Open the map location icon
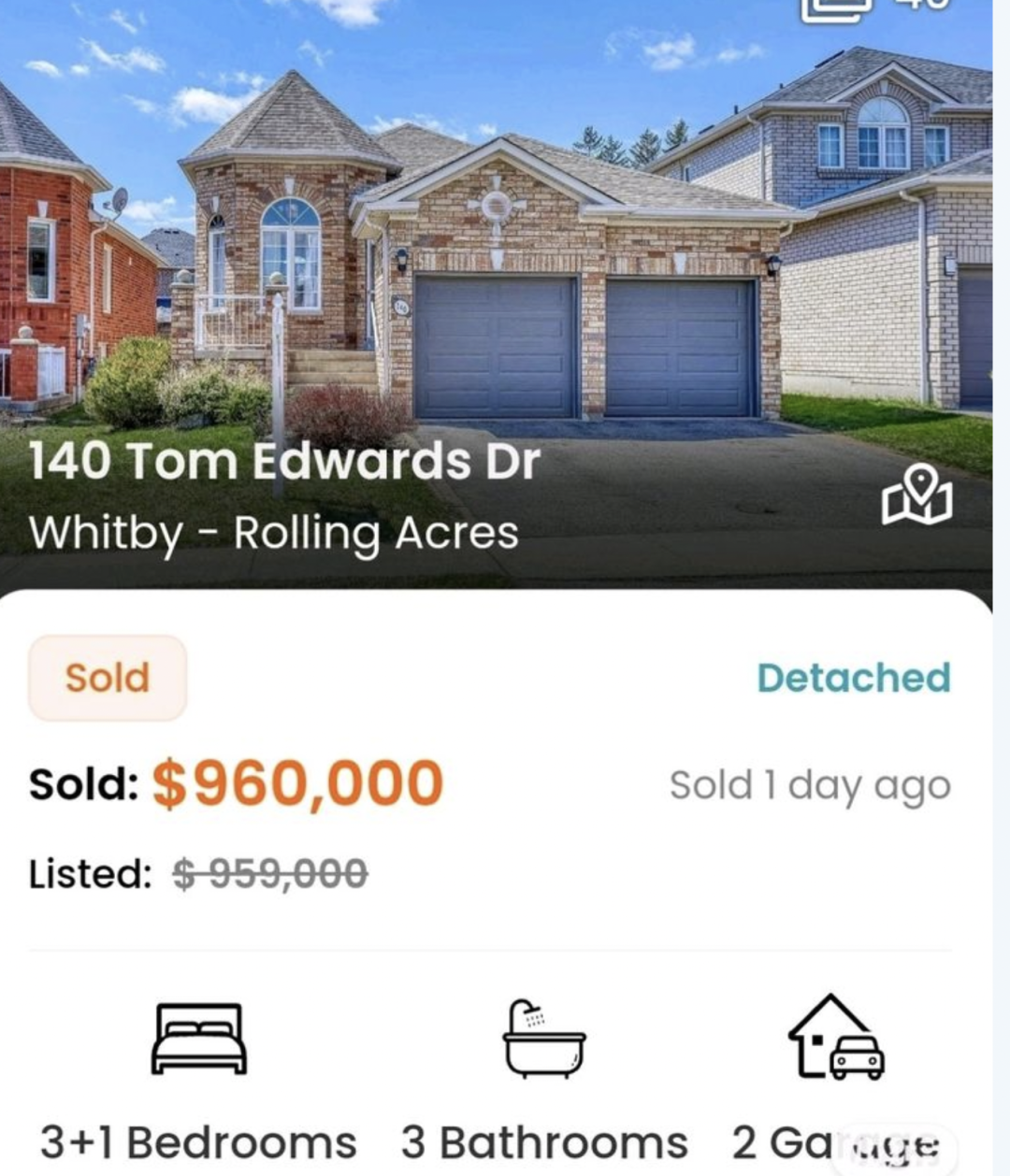Image resolution: width=1010 pixels, height=1176 pixels. [x=917, y=495]
